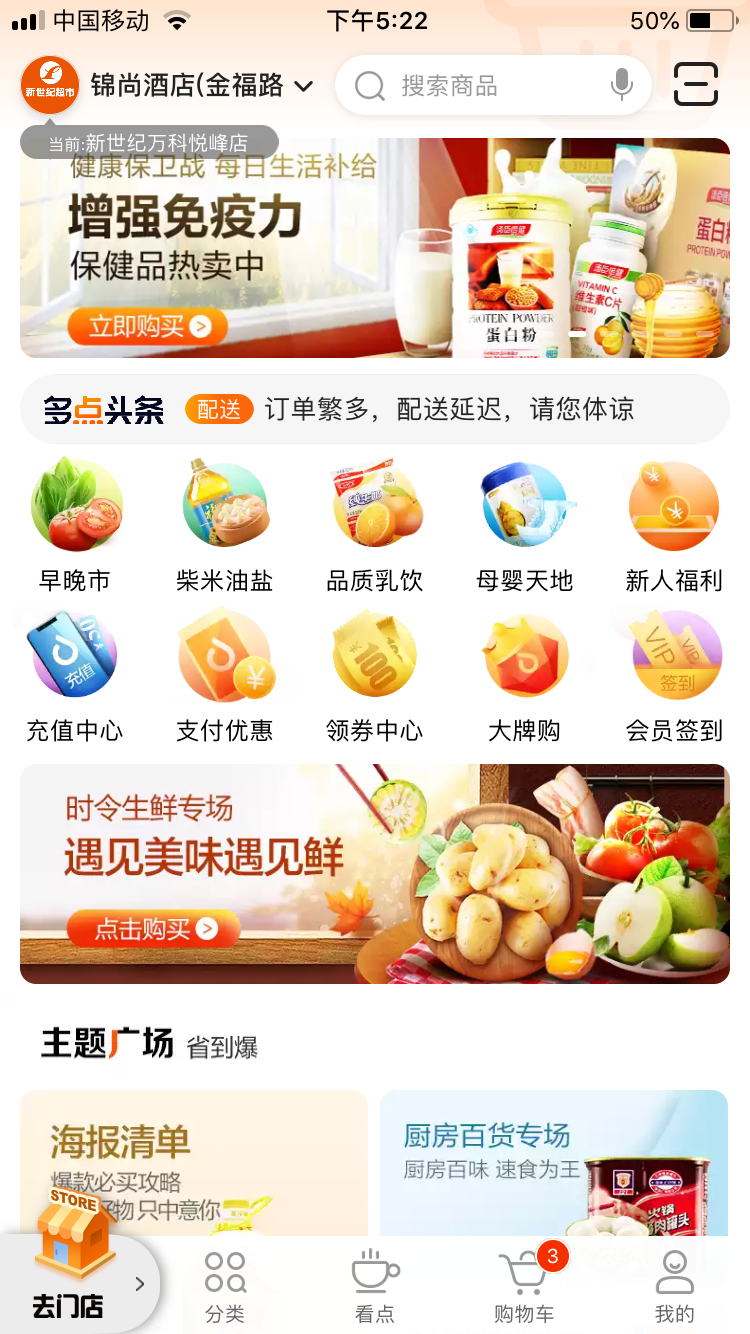Open the 充值中心 recharge icon
This screenshot has height=1334, width=750.
click(75, 655)
